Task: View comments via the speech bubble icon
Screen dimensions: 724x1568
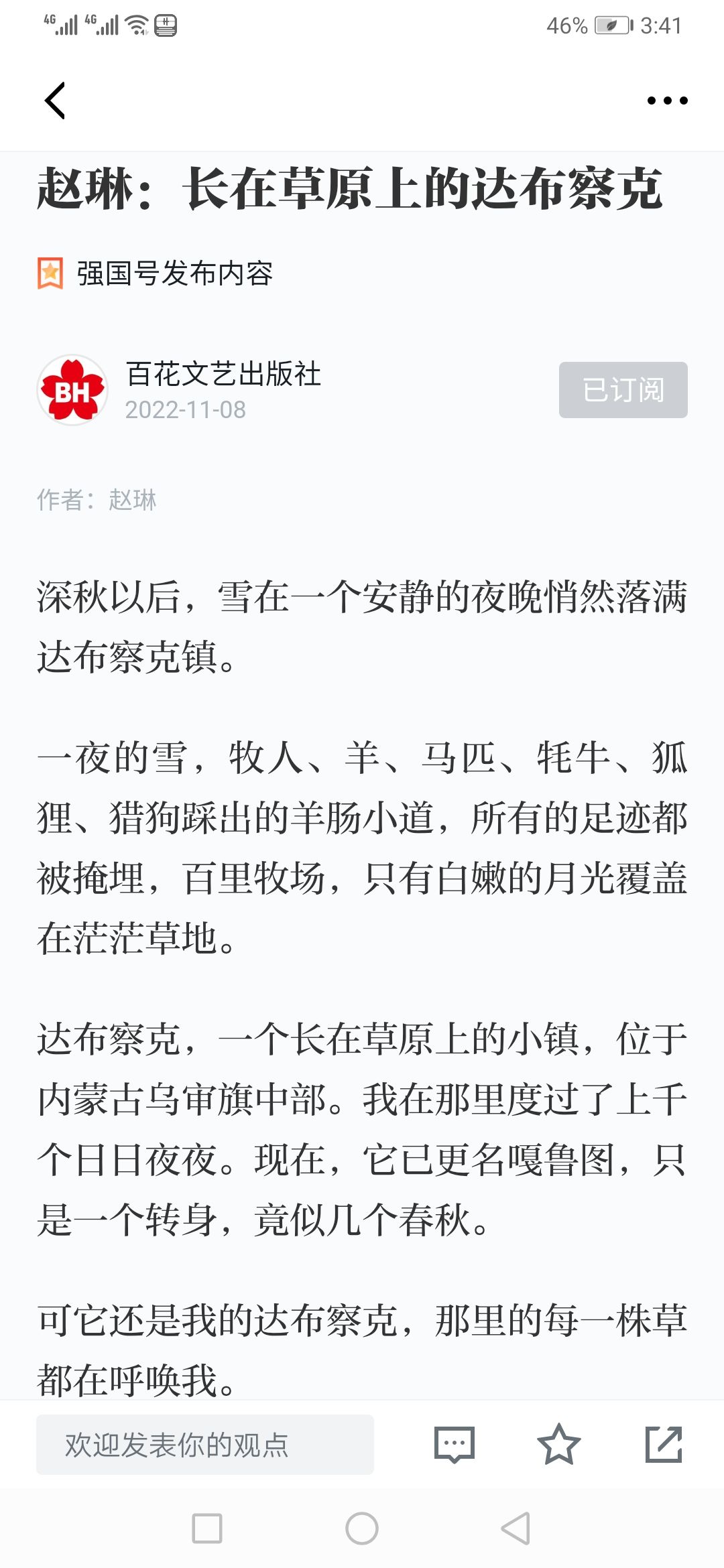Action: pyautogui.click(x=455, y=1445)
